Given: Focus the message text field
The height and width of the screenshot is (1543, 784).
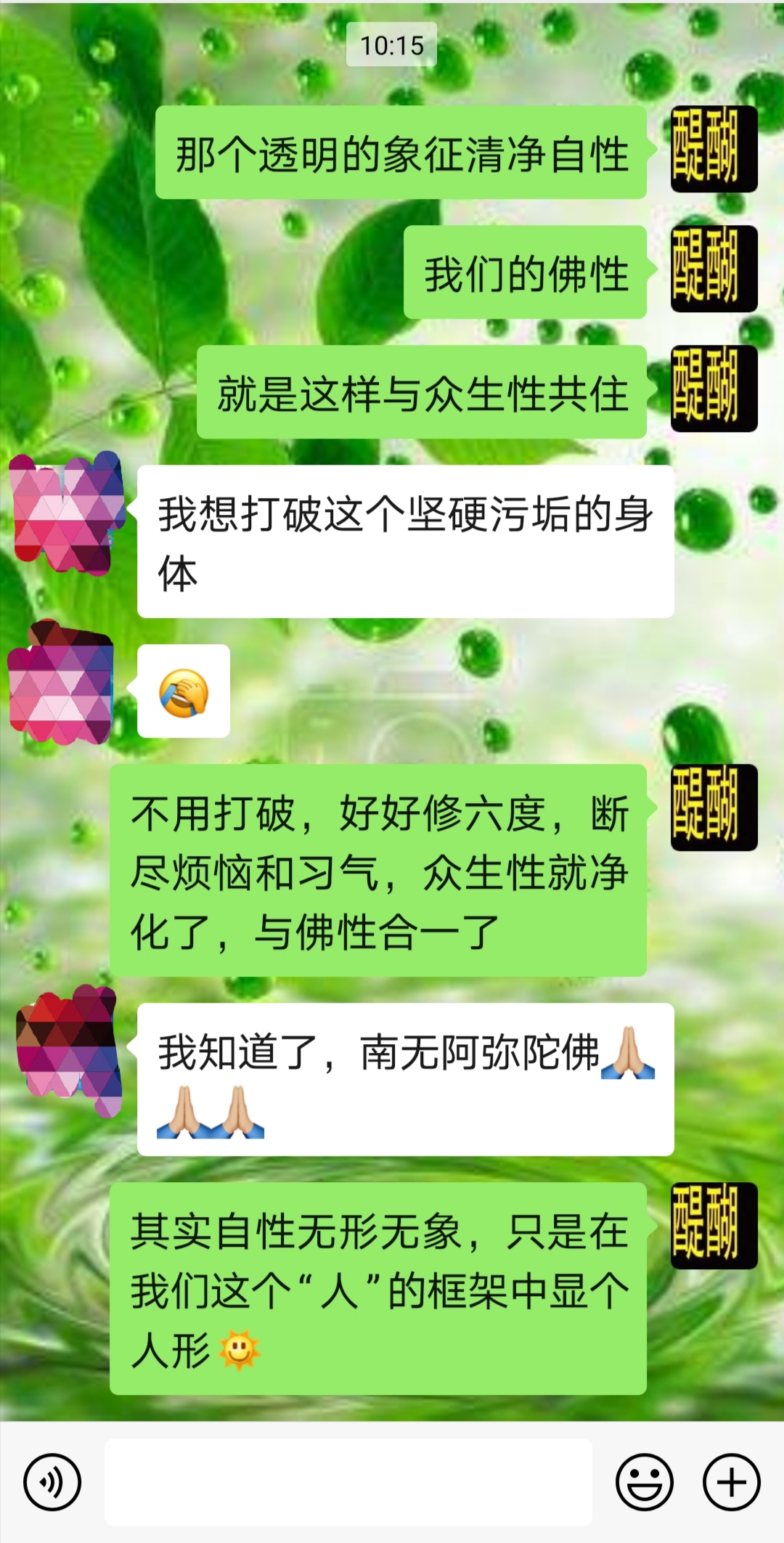Looking at the screenshot, I should pyautogui.click(x=348, y=1482).
